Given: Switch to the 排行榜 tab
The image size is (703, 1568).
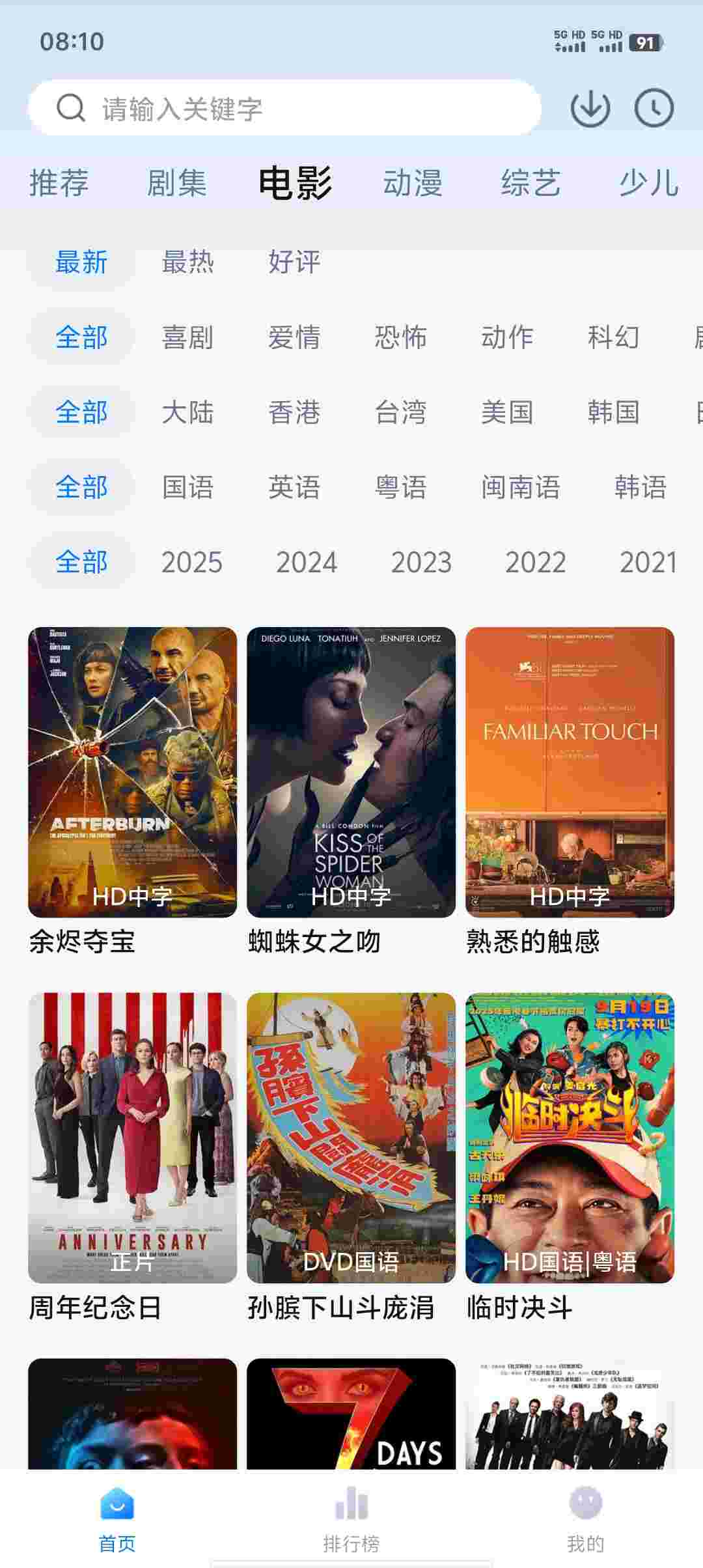Looking at the screenshot, I should [351, 1519].
